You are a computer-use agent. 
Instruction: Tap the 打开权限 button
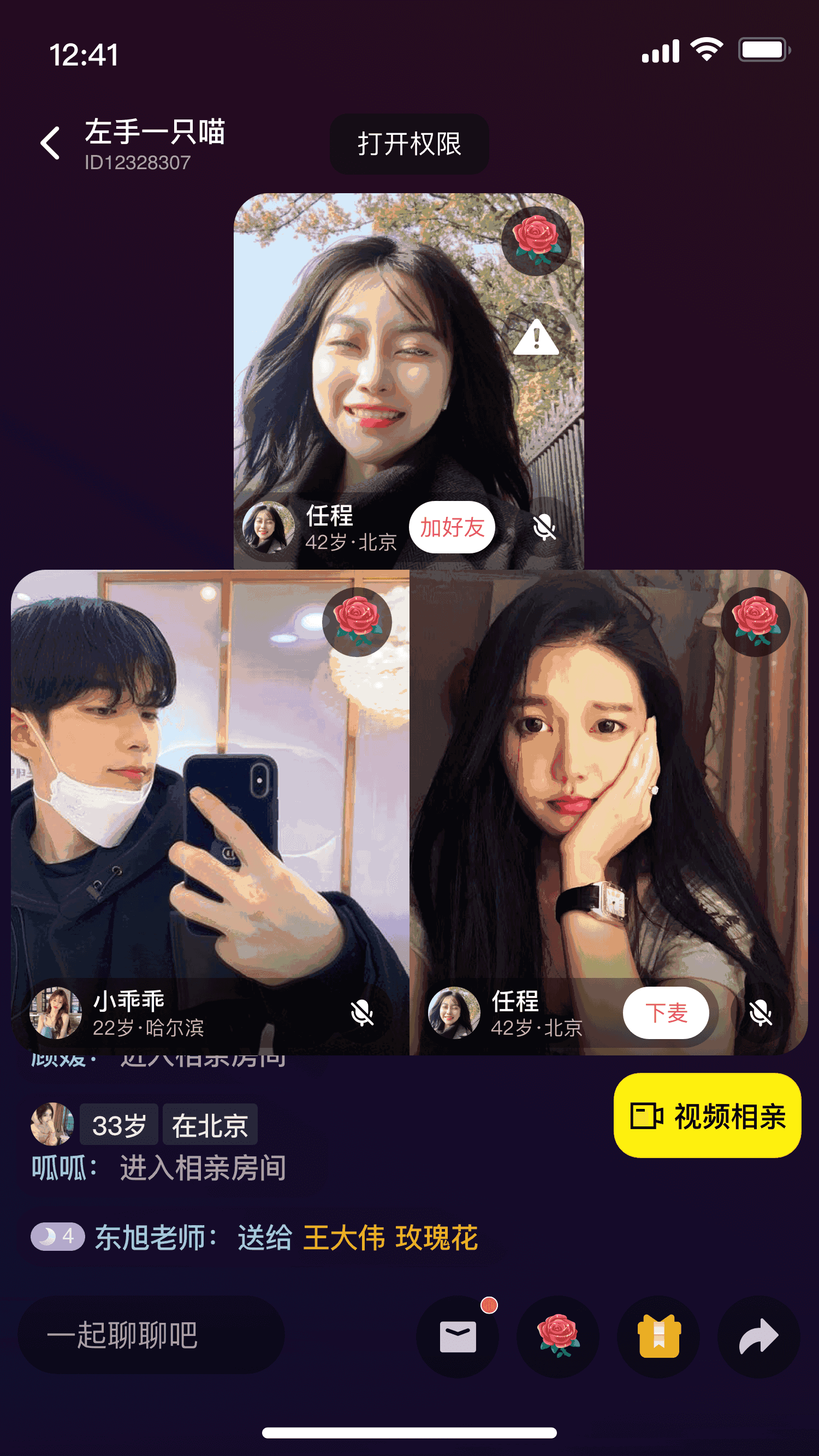point(409,144)
